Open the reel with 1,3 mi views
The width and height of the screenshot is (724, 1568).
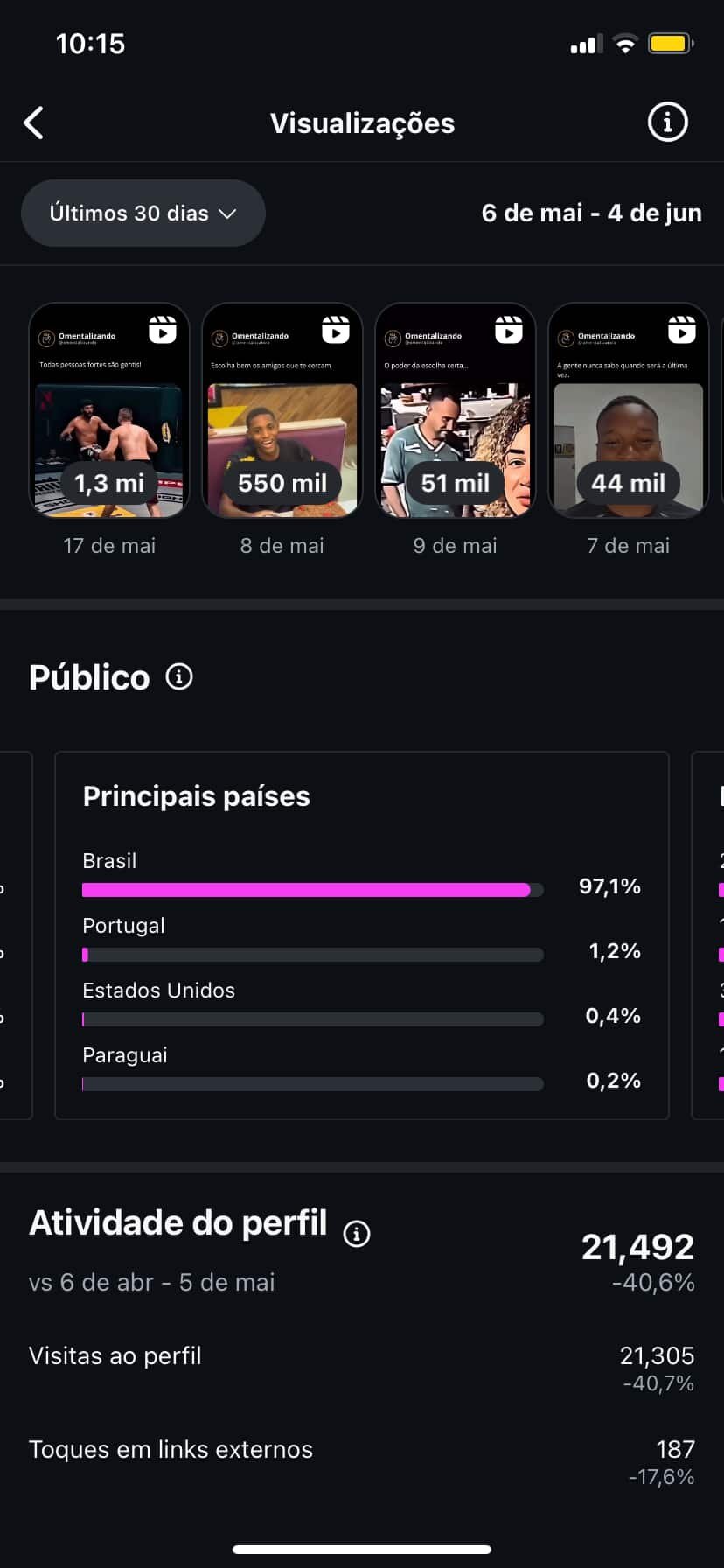pos(109,410)
